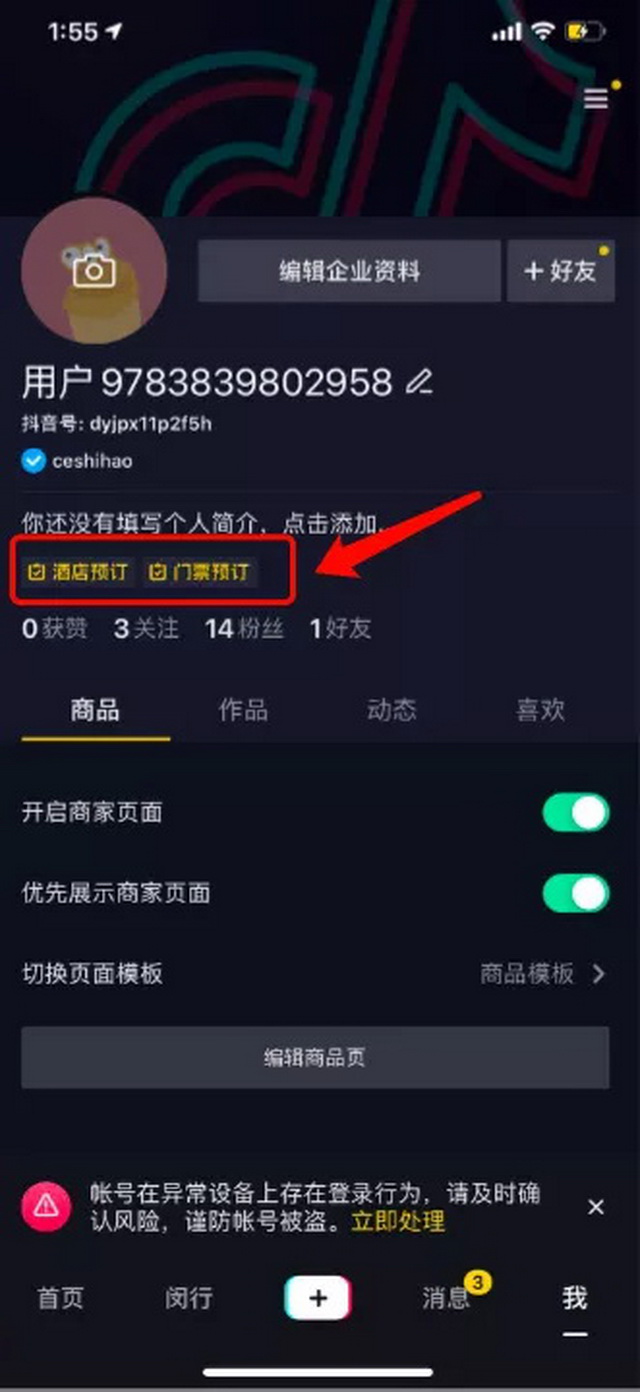View the 关注 following list

[146, 629]
